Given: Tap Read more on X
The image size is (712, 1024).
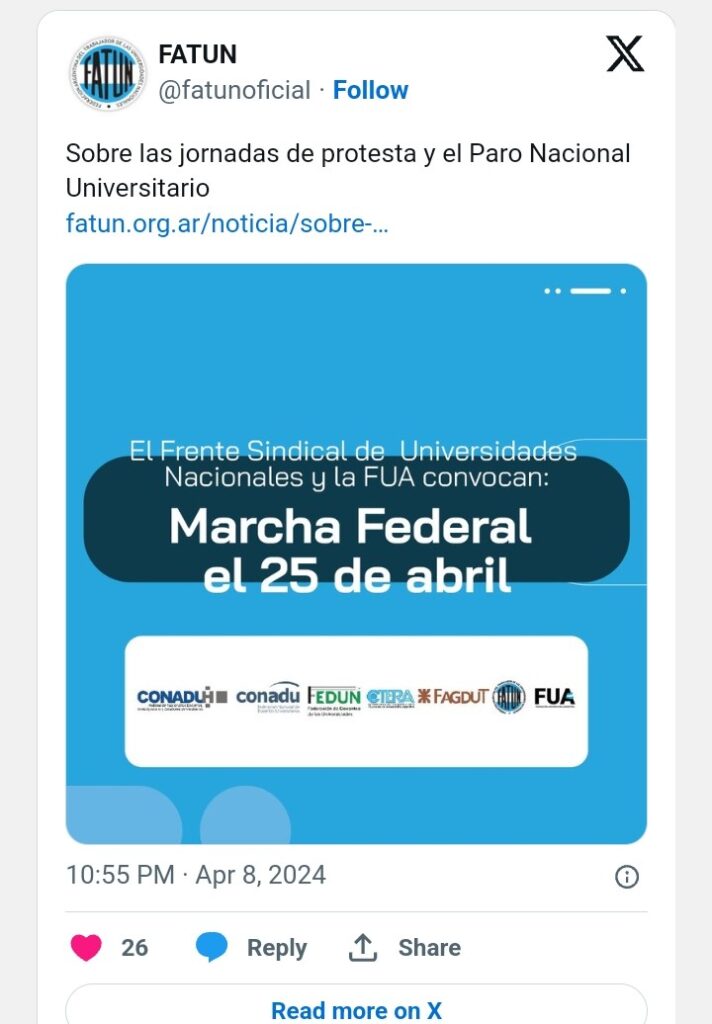Looking at the screenshot, I should click(x=356, y=1009).
